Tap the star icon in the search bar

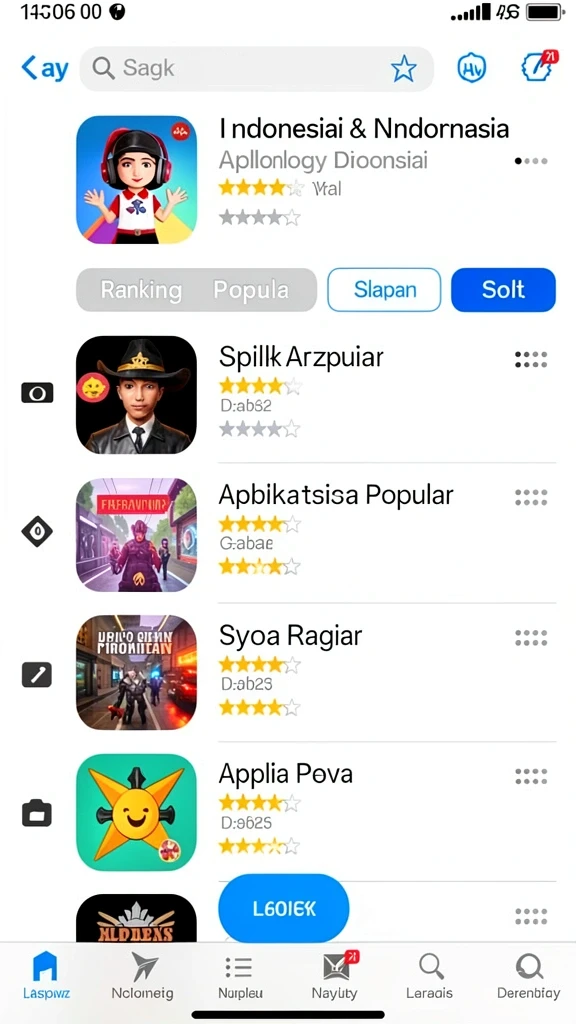point(404,68)
